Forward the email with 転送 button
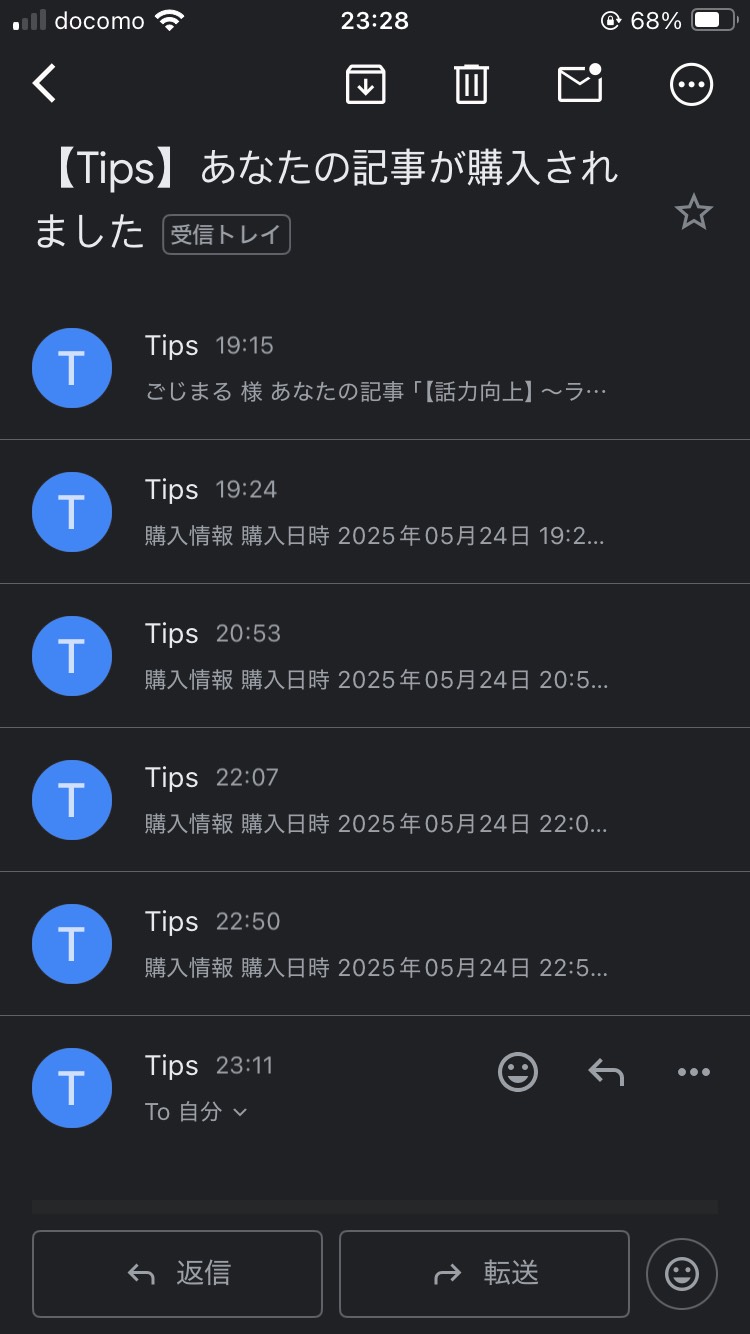 [484, 1273]
